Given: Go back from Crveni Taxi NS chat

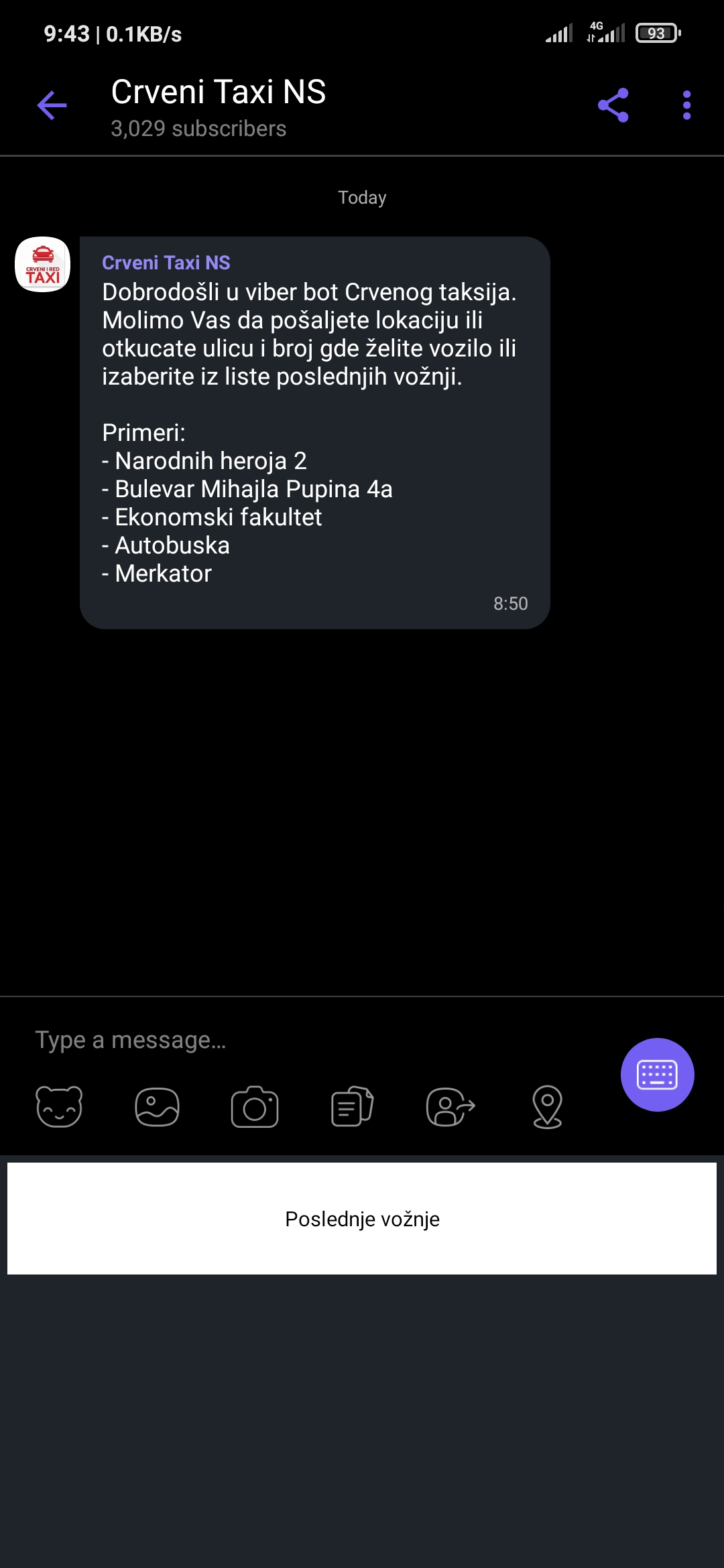Looking at the screenshot, I should tap(52, 105).
